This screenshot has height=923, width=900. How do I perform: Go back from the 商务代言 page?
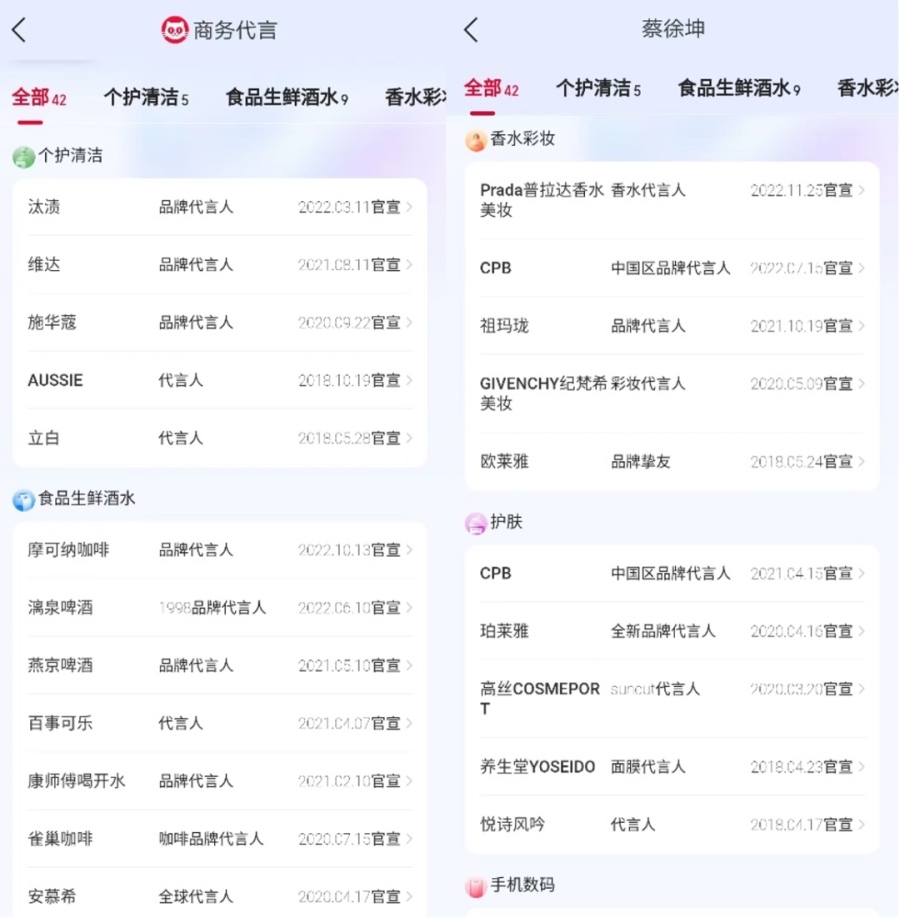[x=19, y=30]
